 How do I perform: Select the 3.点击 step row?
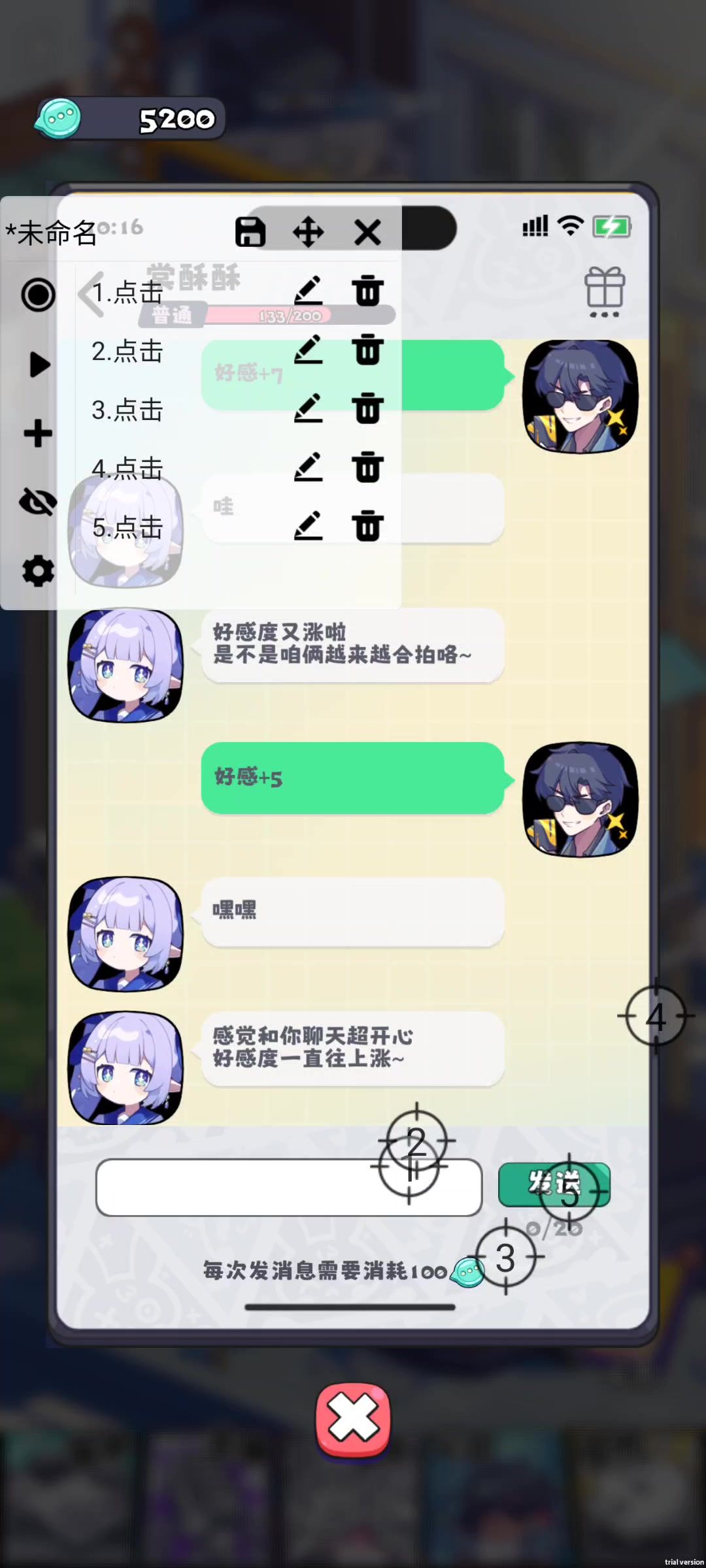(127, 410)
